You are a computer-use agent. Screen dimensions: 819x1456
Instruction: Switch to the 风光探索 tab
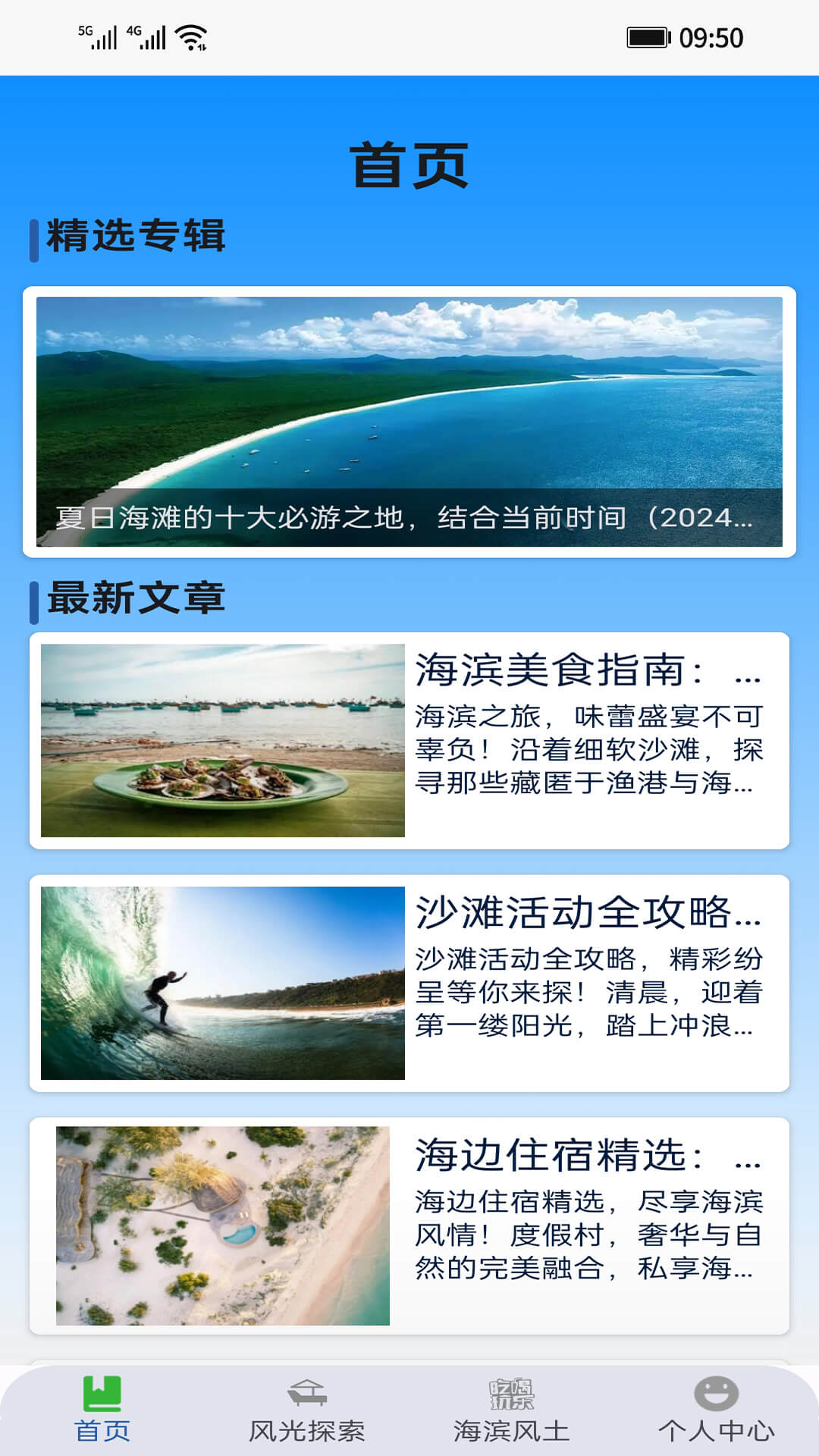tap(307, 1410)
